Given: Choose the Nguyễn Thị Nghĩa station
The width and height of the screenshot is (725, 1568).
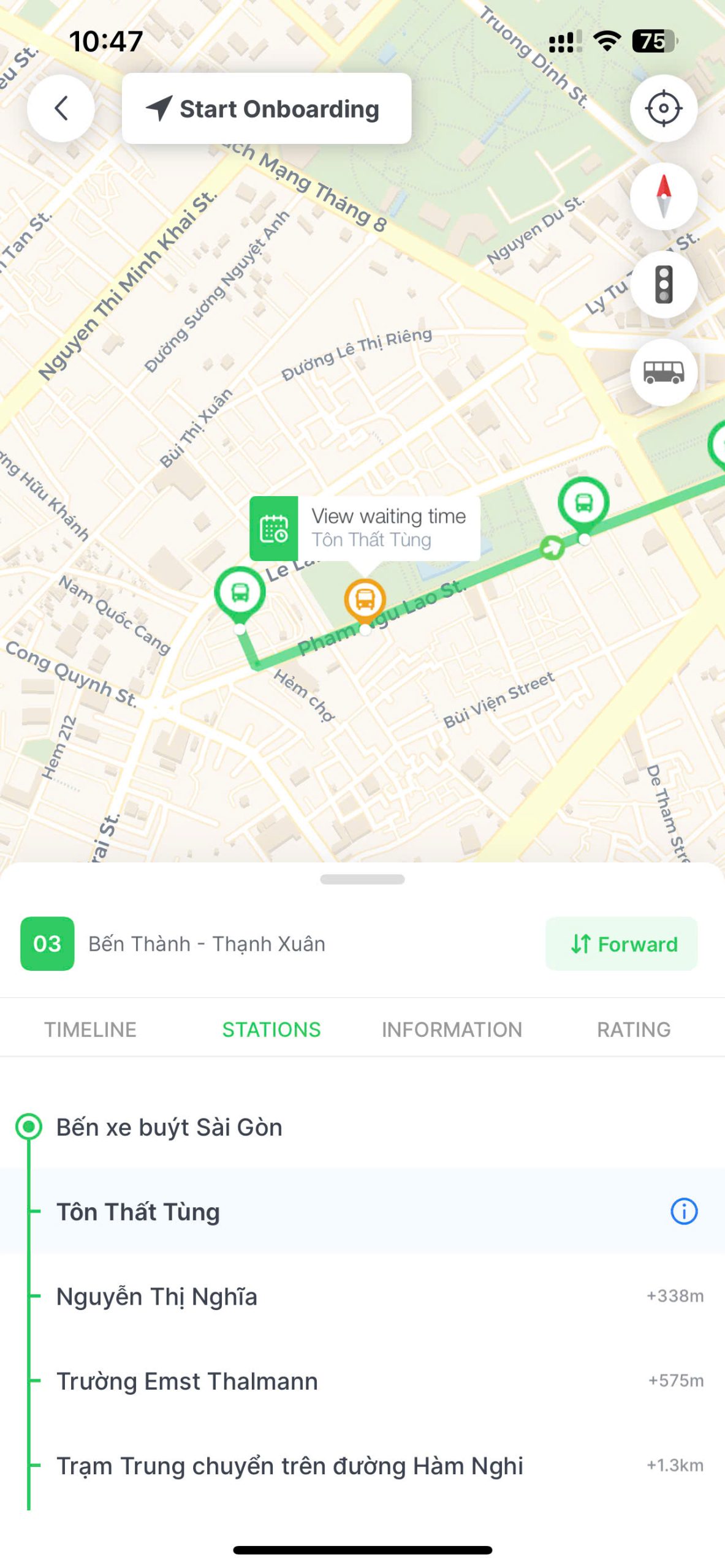Looking at the screenshot, I should tap(157, 1297).
